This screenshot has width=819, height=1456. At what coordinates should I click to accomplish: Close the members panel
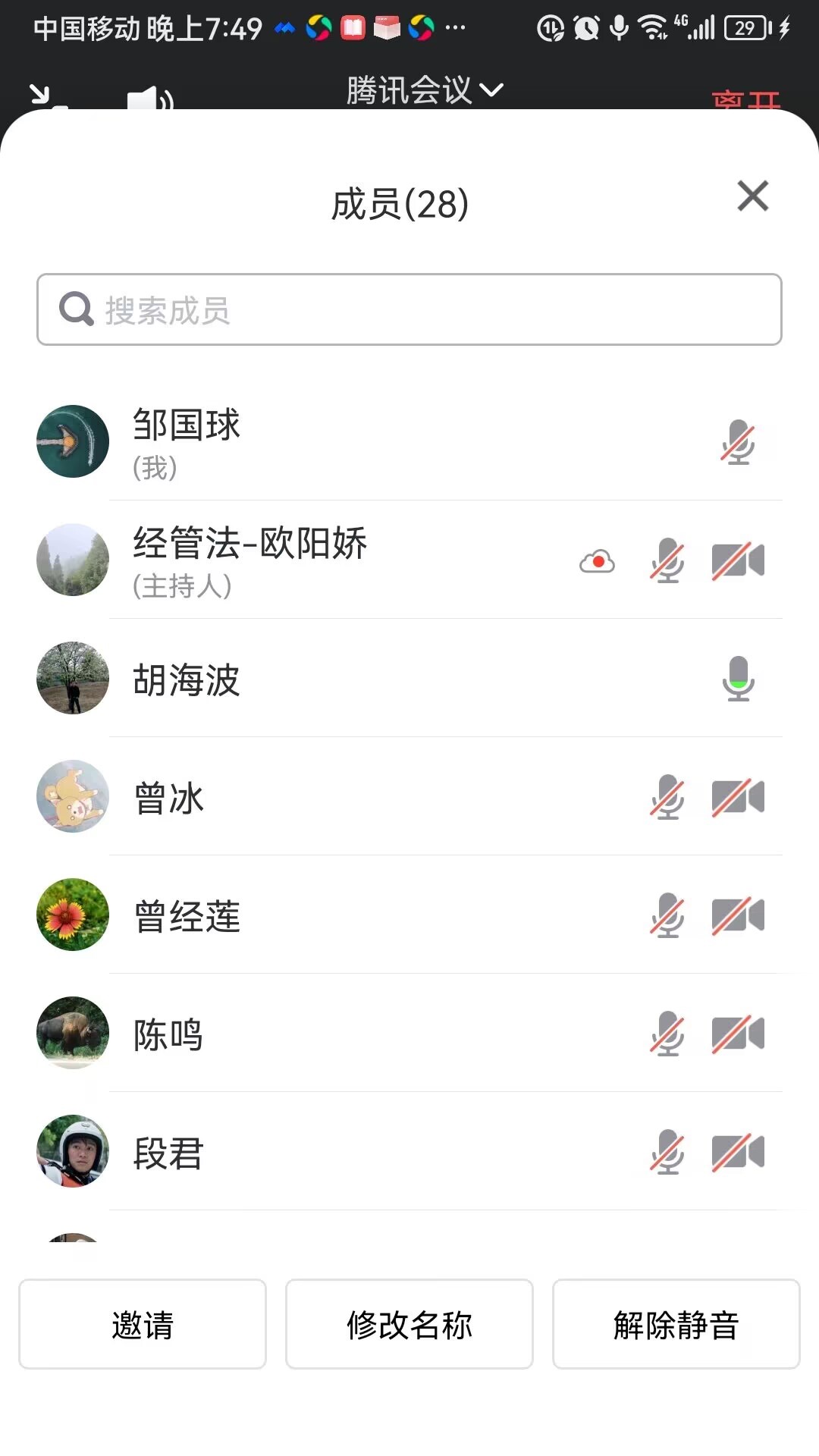(752, 196)
